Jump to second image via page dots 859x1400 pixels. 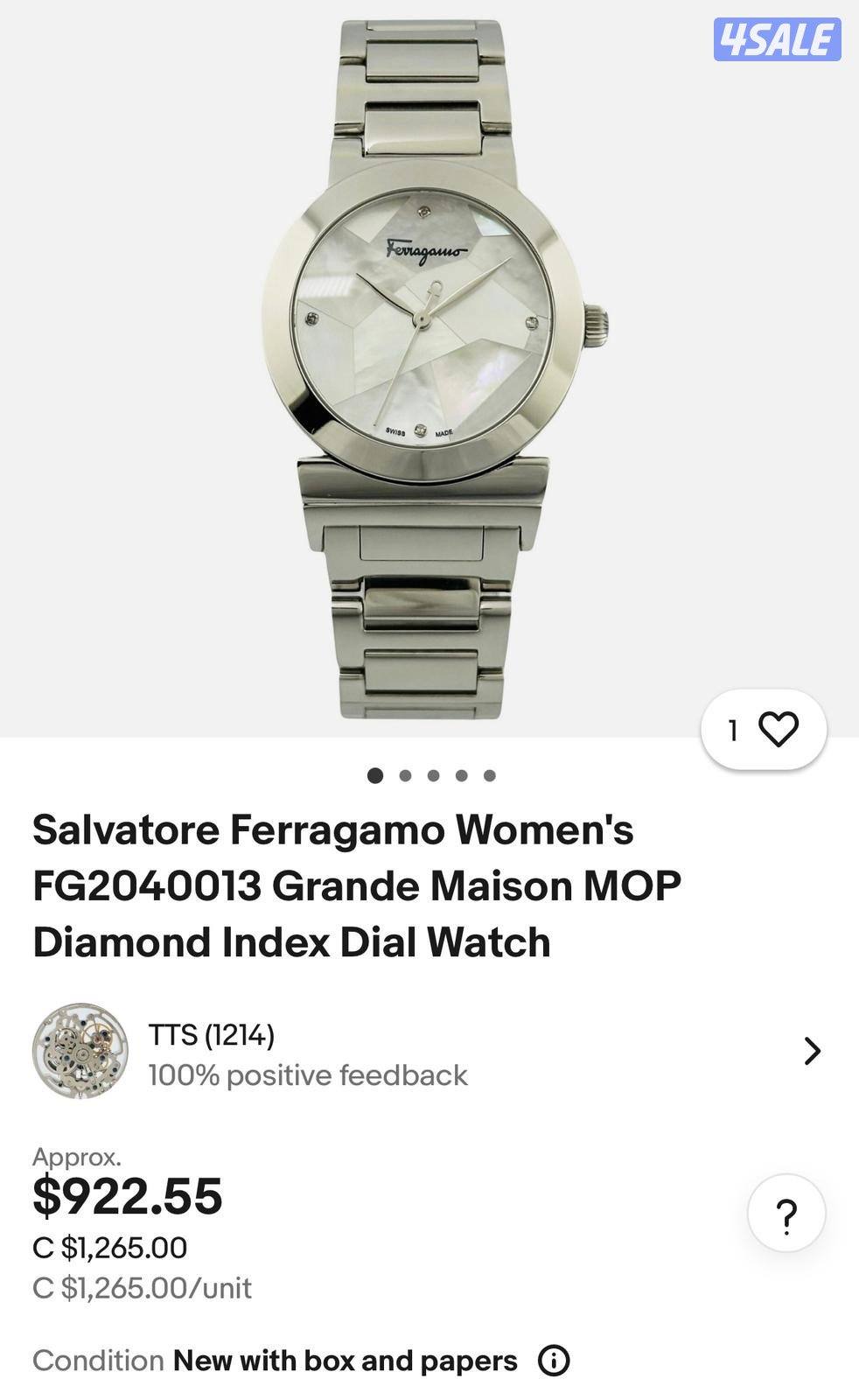click(405, 775)
